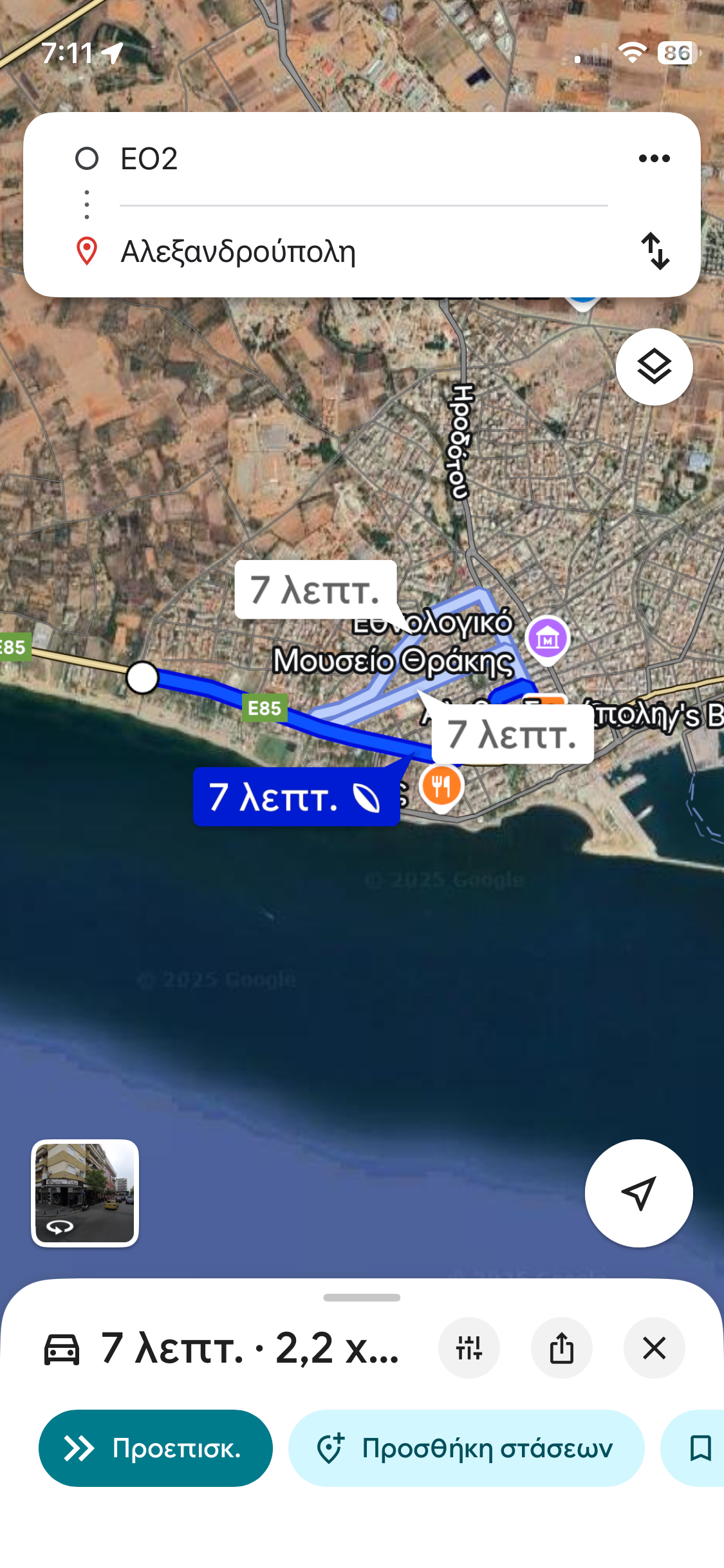The image size is (724, 1568).
Task: Start the Προεπισκ. route preview
Action: tap(156, 1448)
